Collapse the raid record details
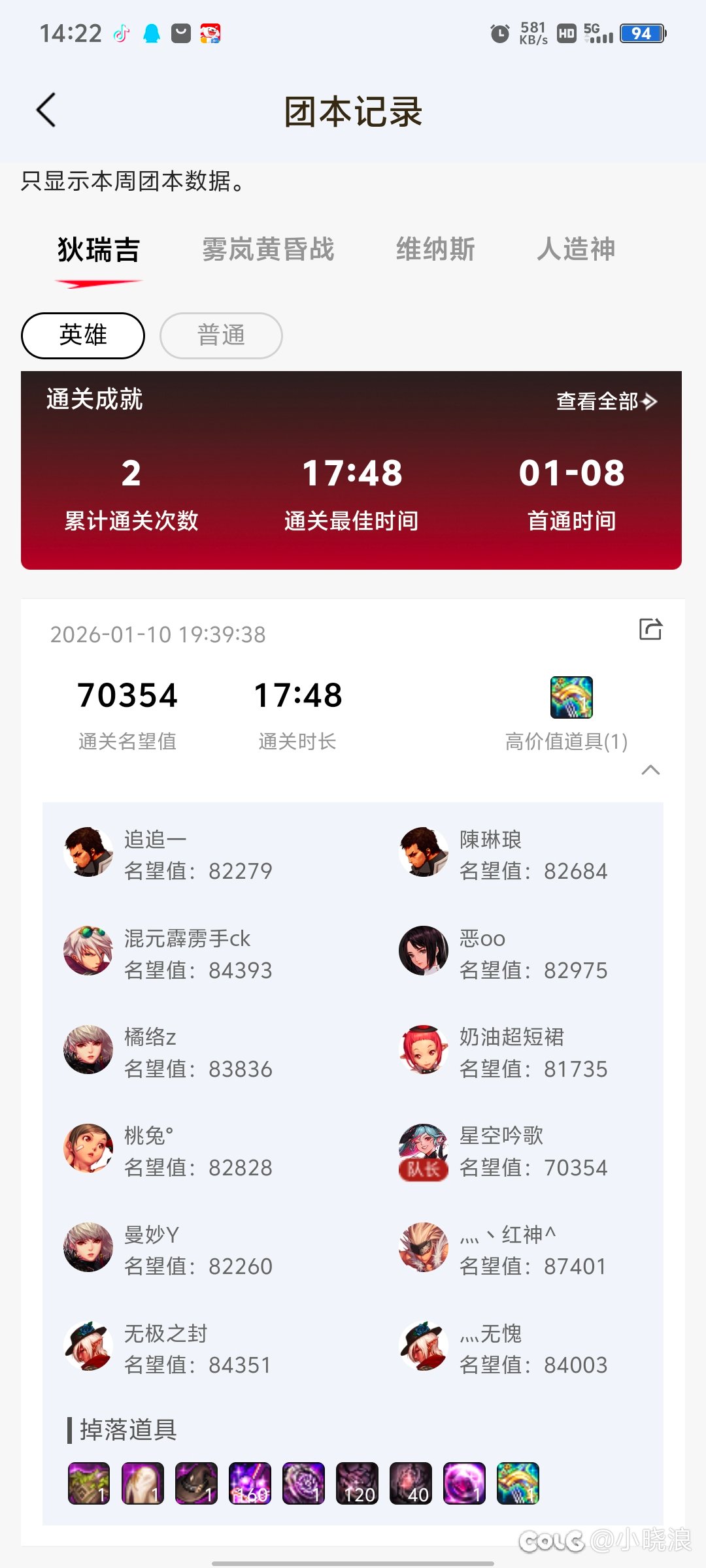This screenshot has height=1568, width=706. click(x=650, y=770)
